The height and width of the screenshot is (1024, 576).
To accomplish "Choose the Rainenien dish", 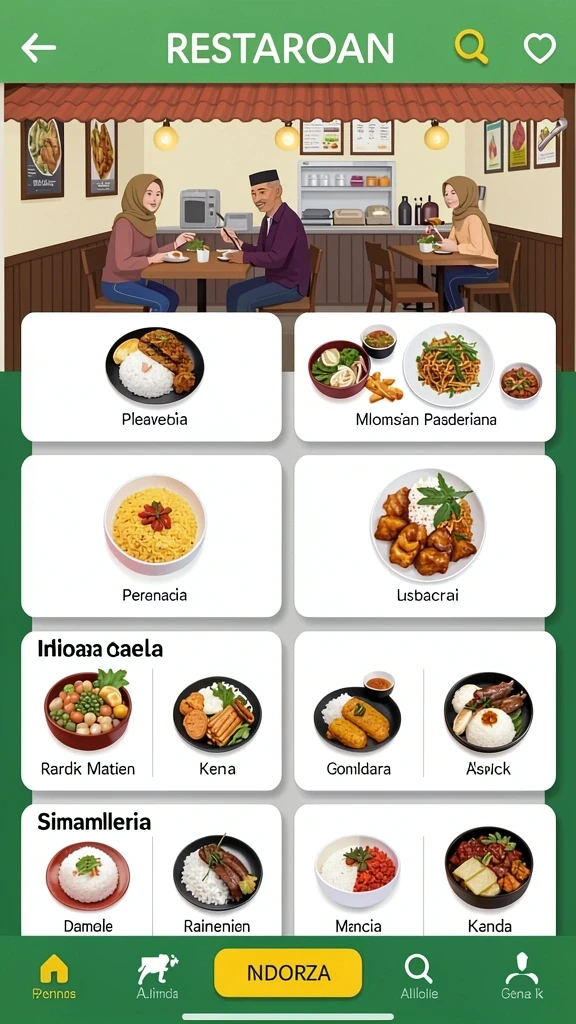I will [x=217, y=882].
